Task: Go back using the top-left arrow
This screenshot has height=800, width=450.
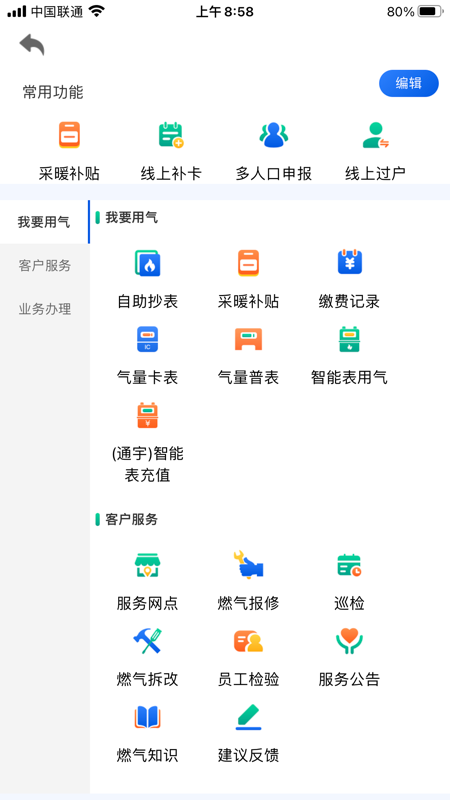Action: coord(32,45)
